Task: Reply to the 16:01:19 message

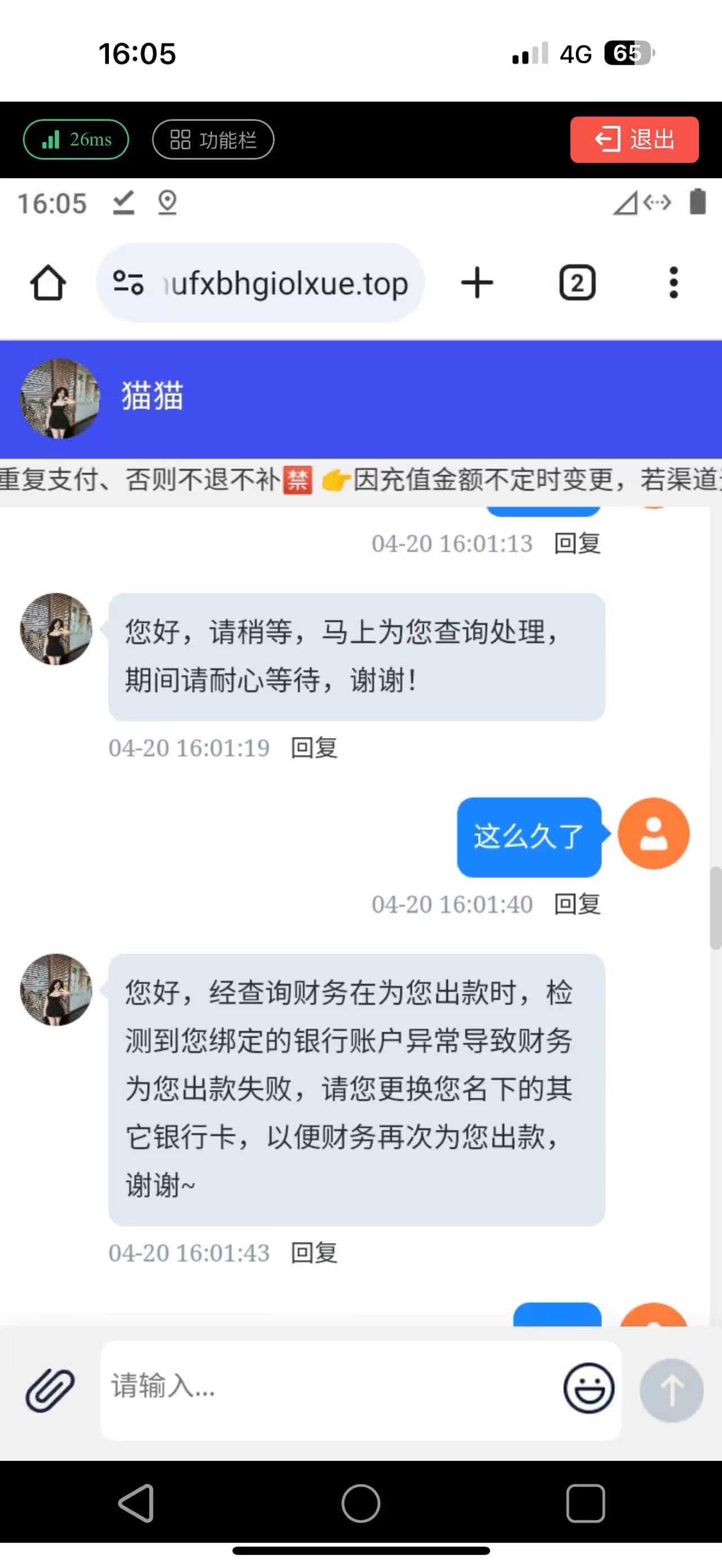Action: point(314,748)
